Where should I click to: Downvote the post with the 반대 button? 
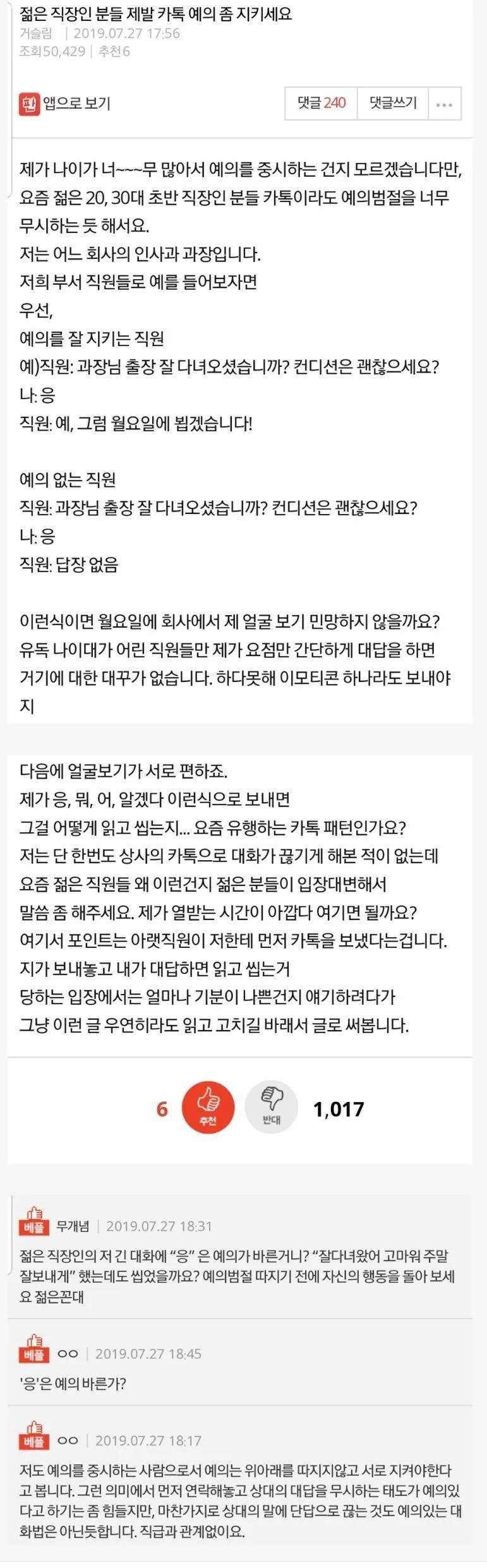coord(272,1108)
